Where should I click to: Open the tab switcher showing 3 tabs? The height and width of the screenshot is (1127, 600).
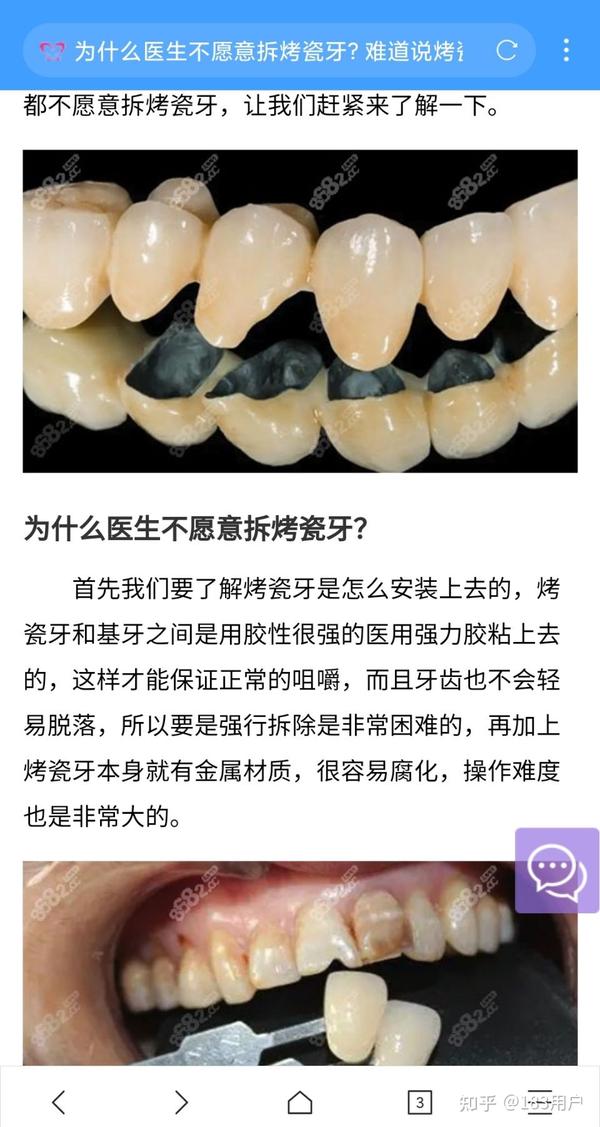420,1102
